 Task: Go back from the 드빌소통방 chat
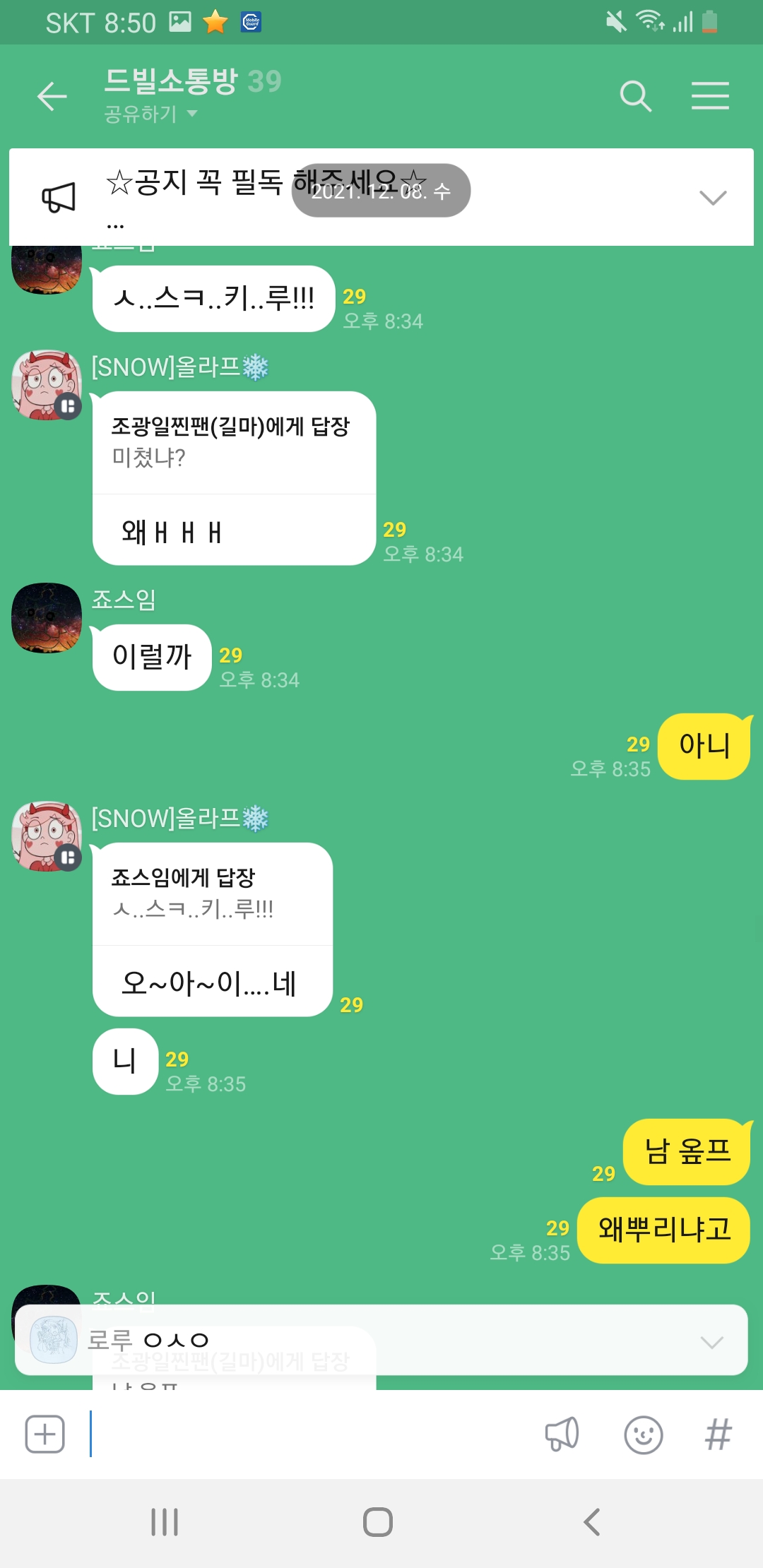pyautogui.click(x=52, y=96)
